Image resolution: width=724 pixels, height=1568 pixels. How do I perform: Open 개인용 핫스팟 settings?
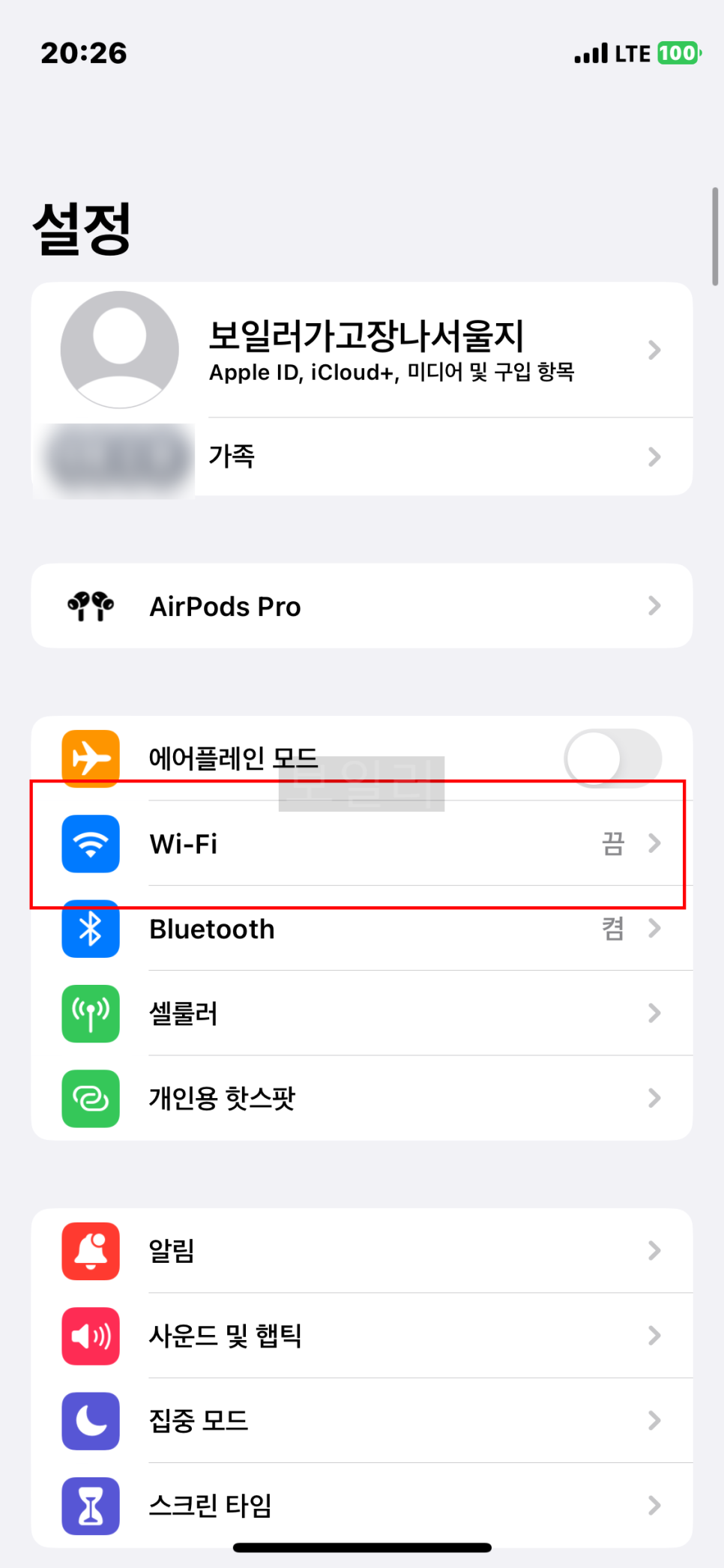pos(361,1099)
